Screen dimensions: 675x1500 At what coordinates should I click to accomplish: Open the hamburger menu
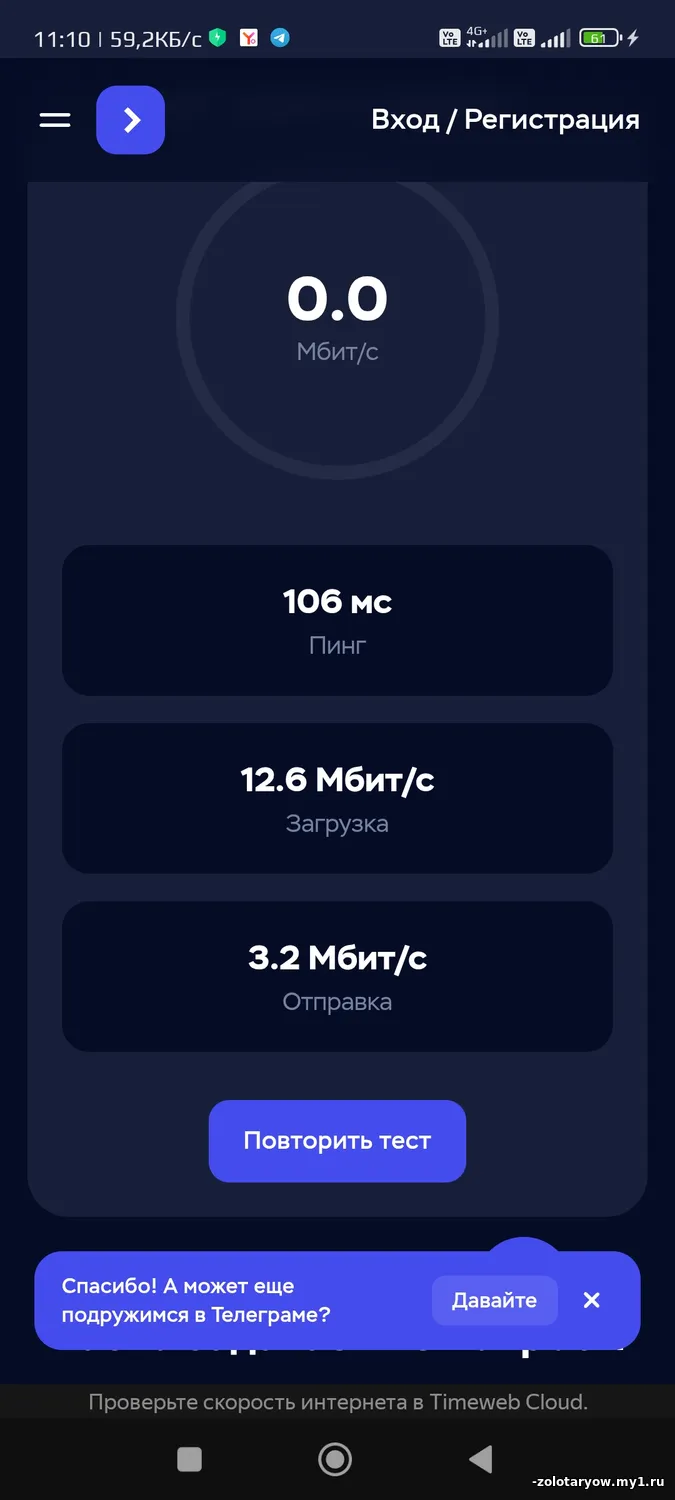click(55, 120)
